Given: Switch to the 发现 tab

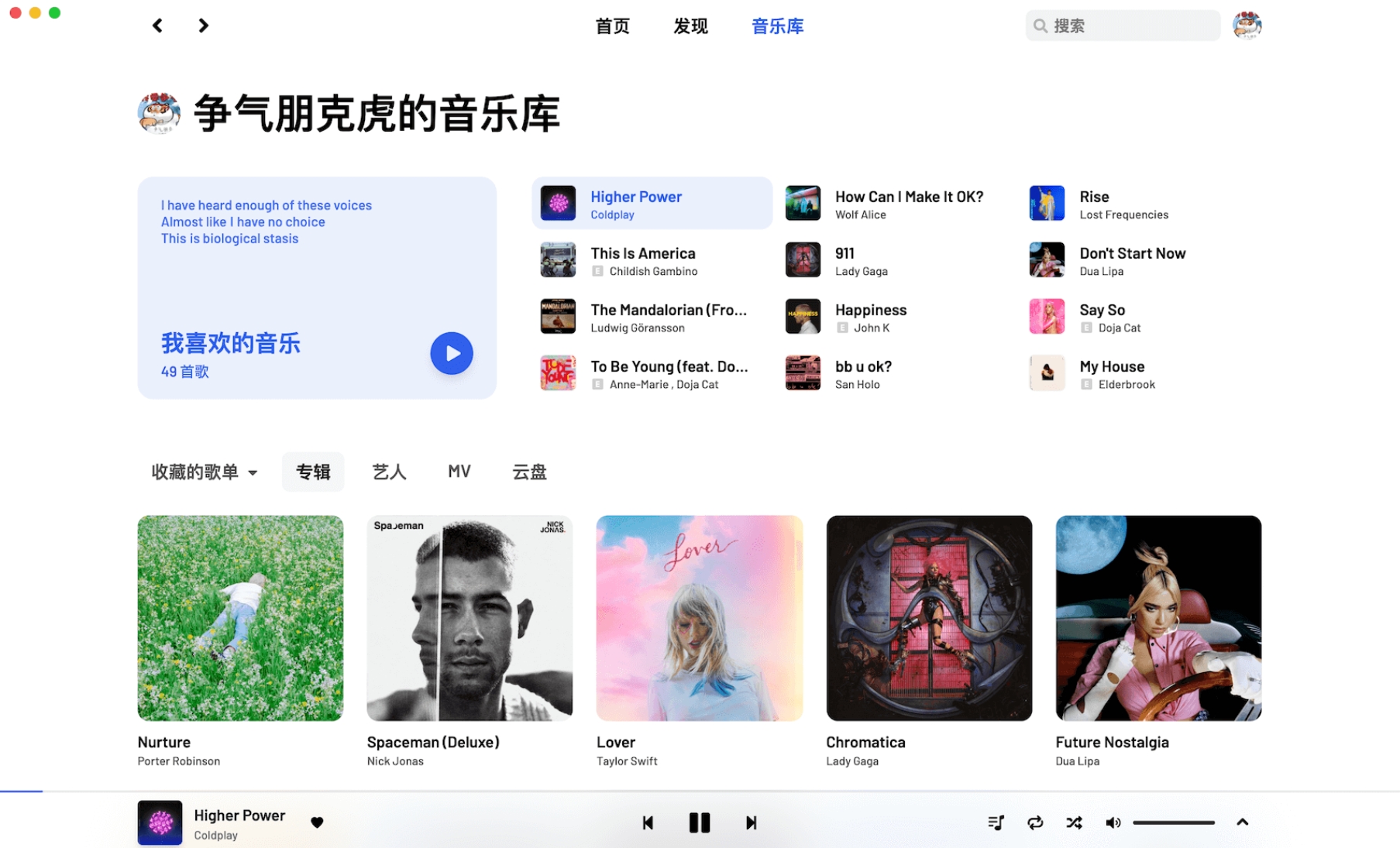Looking at the screenshot, I should (x=690, y=26).
